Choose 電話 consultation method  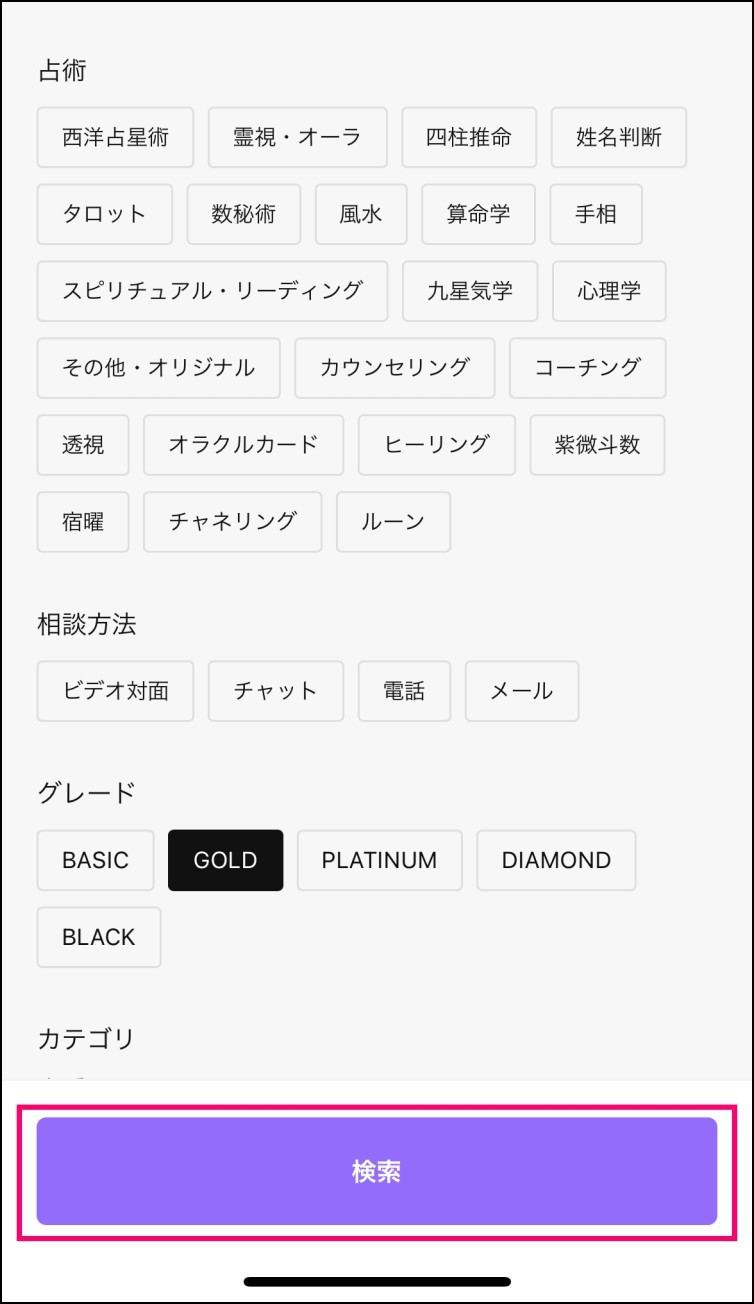(404, 691)
